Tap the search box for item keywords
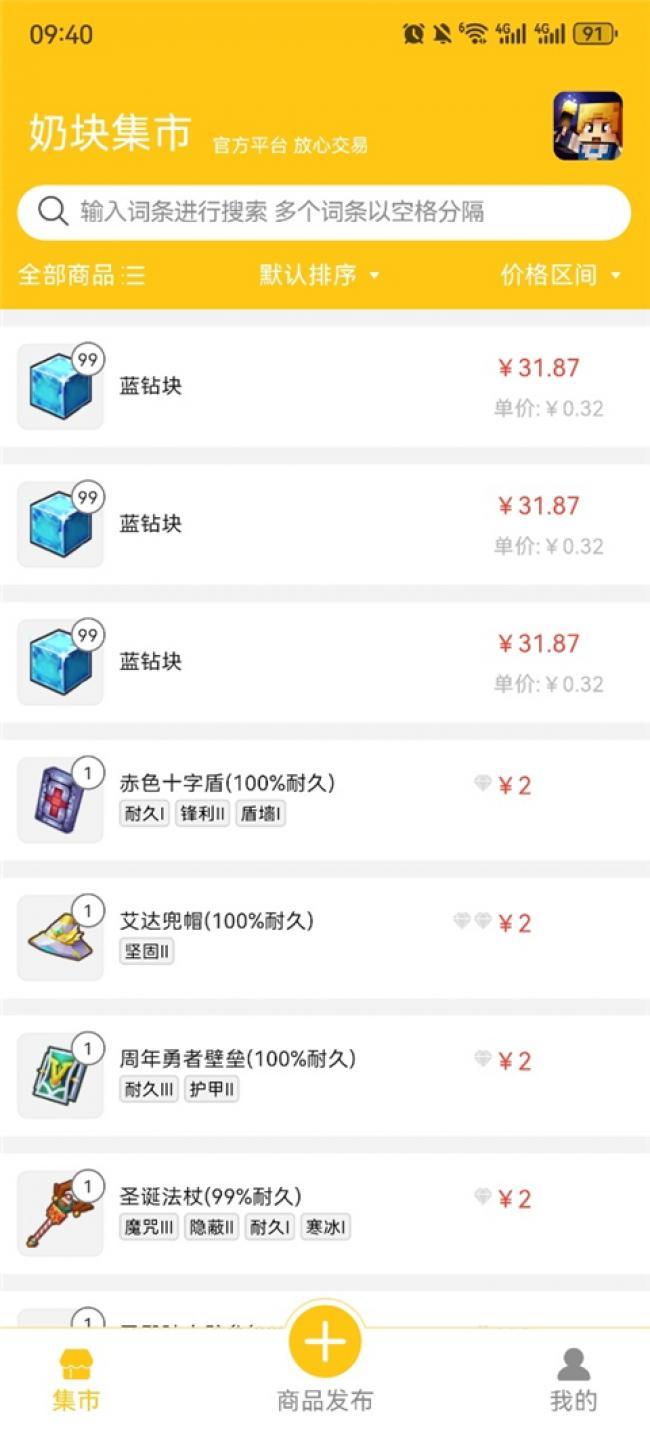Image resolution: width=650 pixels, height=1432 pixels. 324,212
